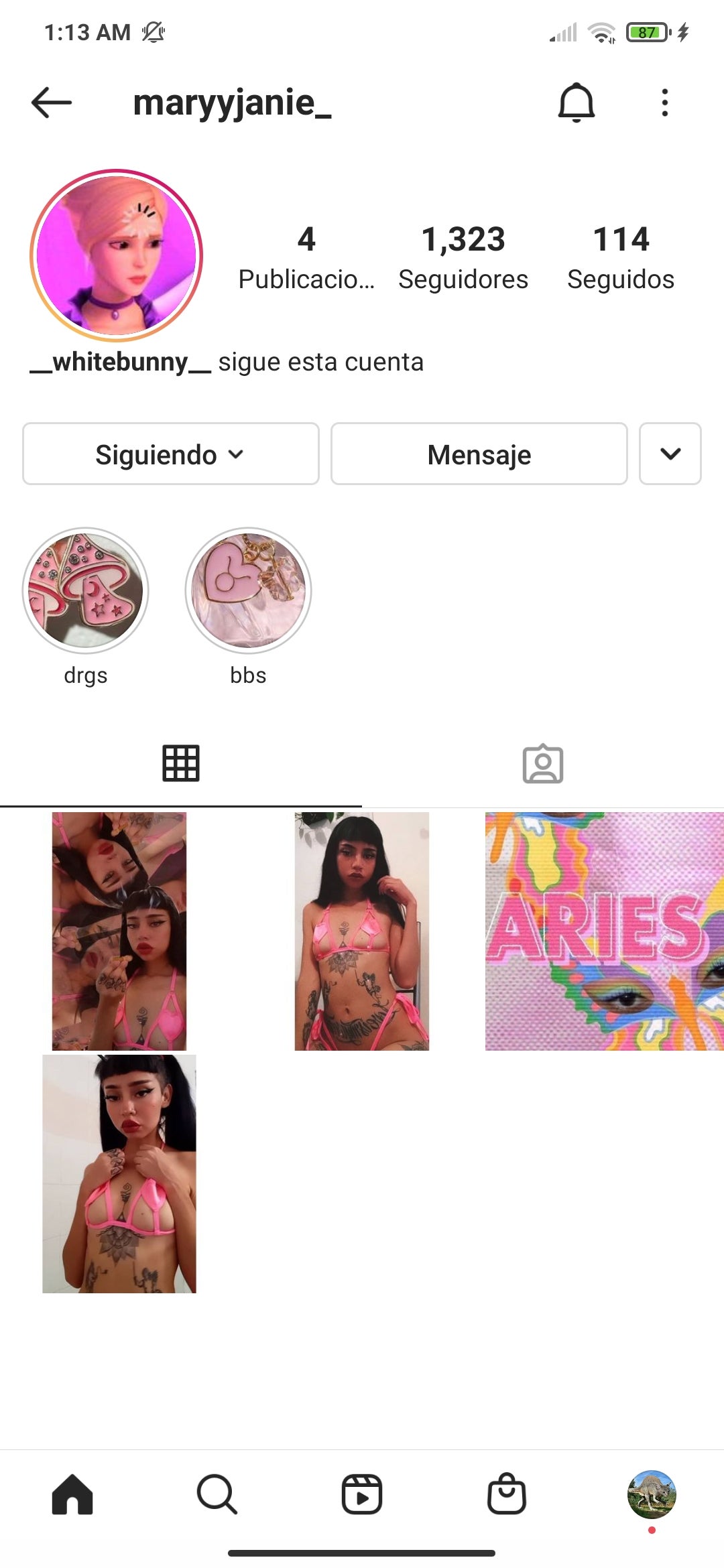Open the three-dot overflow menu
Image resolution: width=724 pixels, height=1568 pixels.
tap(664, 103)
